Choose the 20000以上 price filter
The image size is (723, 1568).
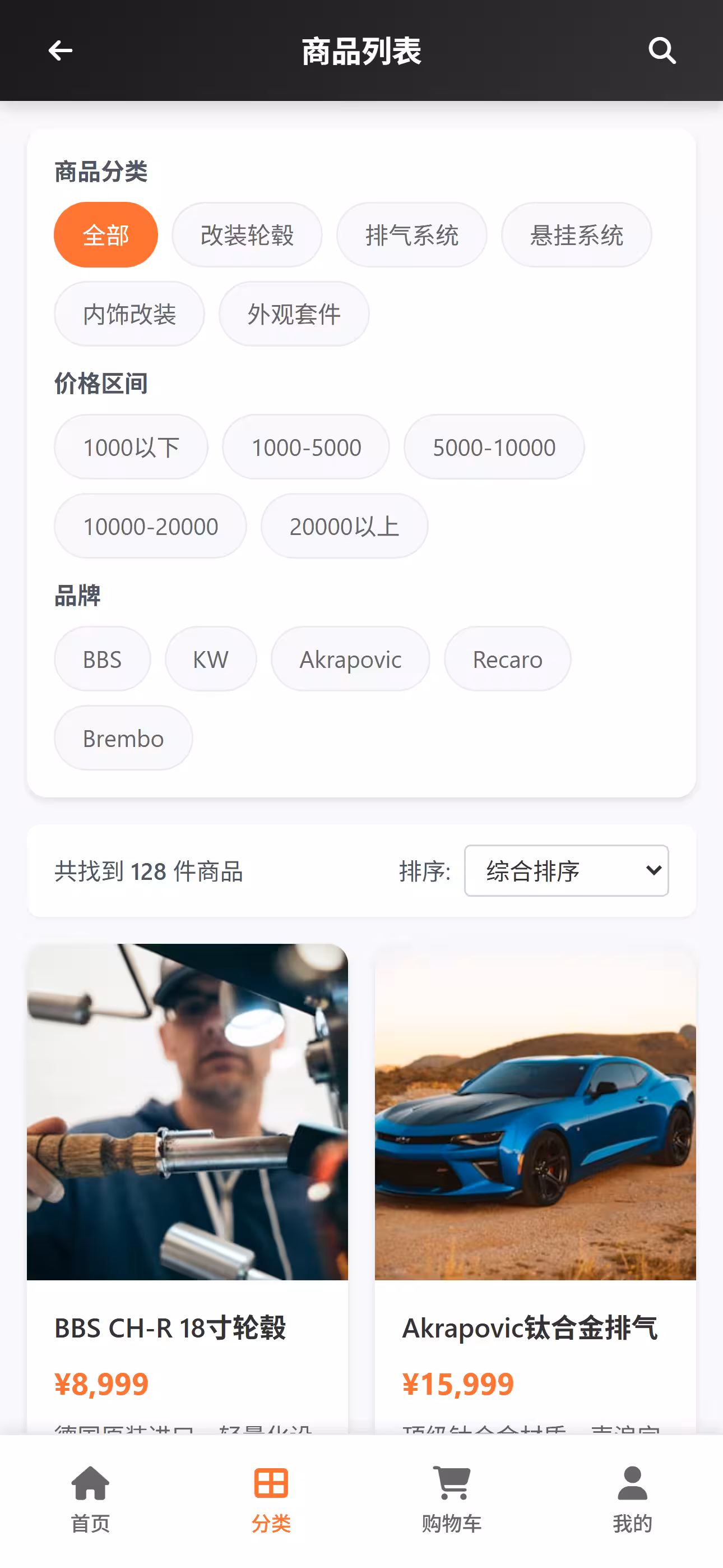click(345, 525)
